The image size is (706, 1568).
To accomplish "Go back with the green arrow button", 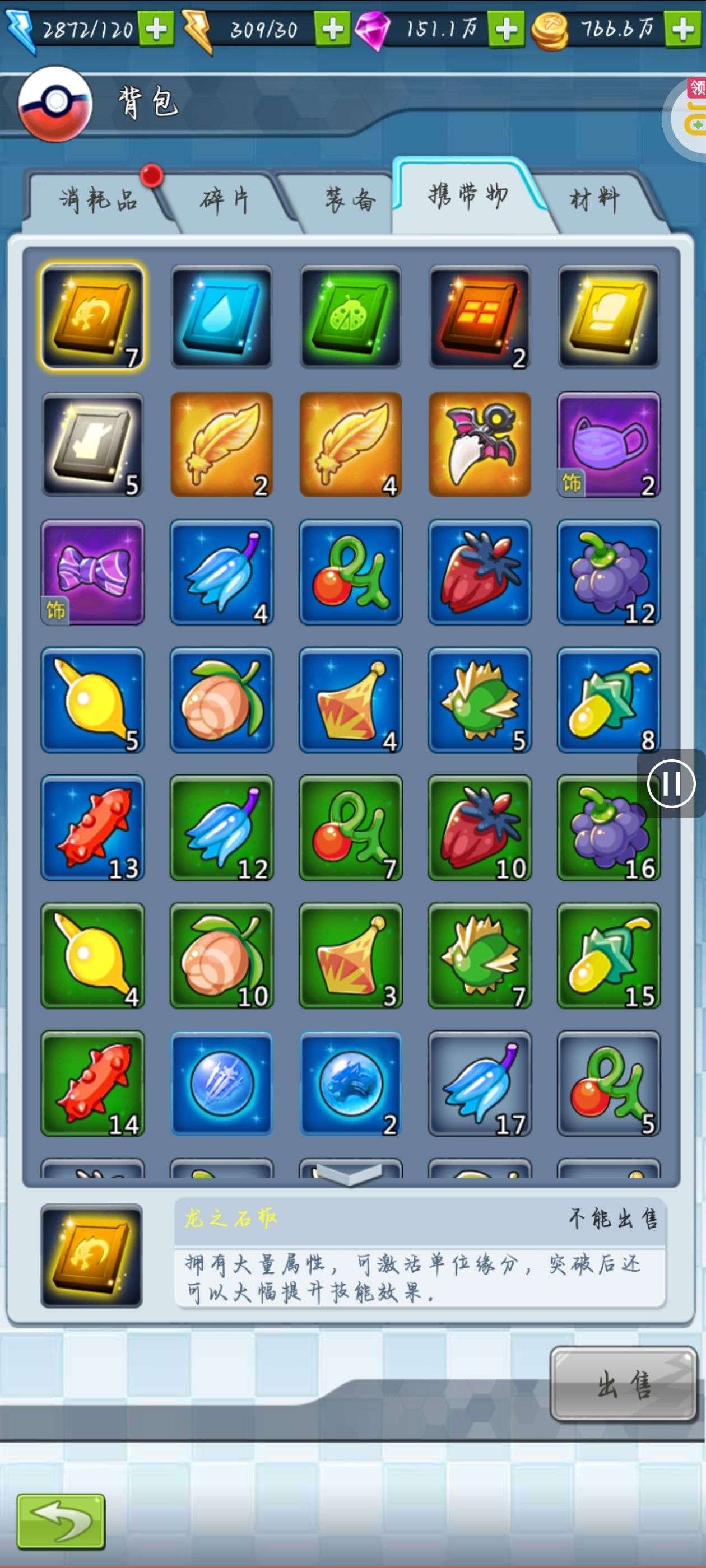I will 61,1520.
